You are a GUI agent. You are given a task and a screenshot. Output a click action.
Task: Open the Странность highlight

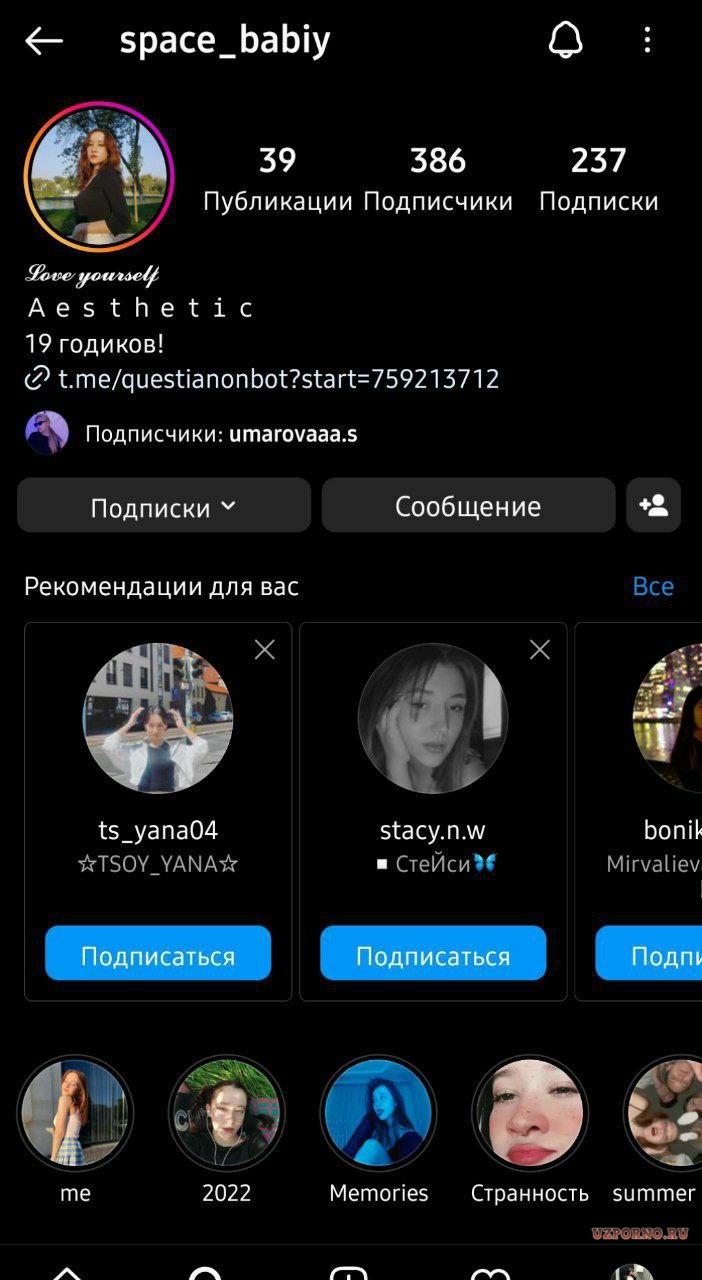(x=530, y=1113)
